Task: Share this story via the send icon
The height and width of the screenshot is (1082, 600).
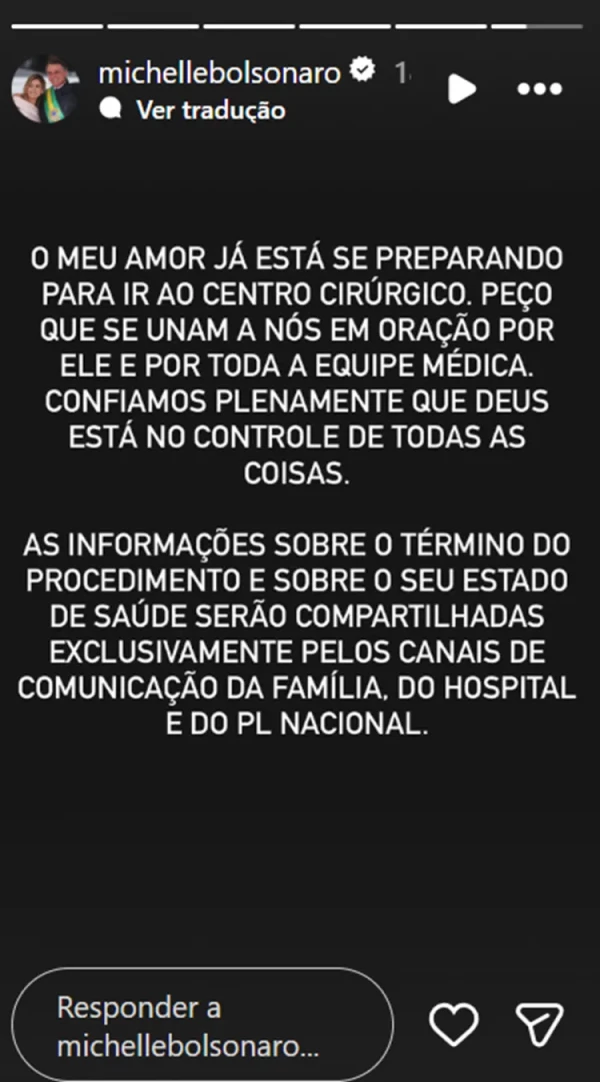Action: [540, 1025]
